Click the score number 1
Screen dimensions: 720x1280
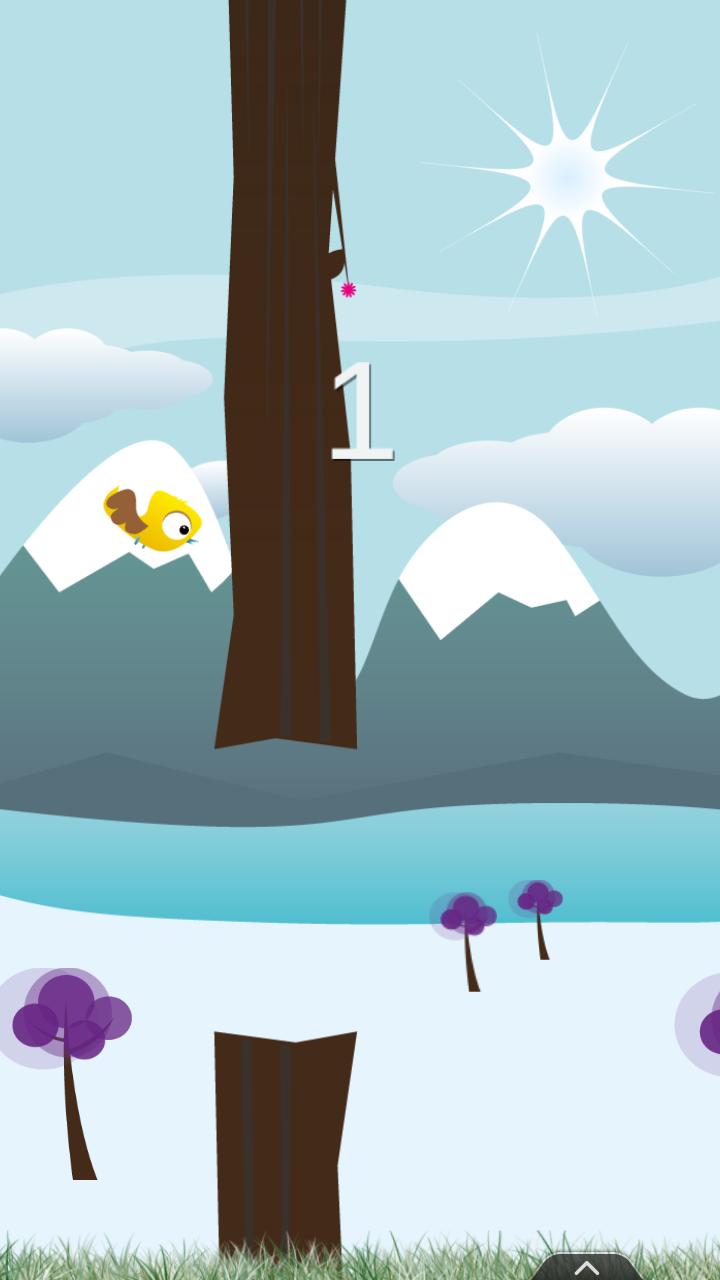362,410
